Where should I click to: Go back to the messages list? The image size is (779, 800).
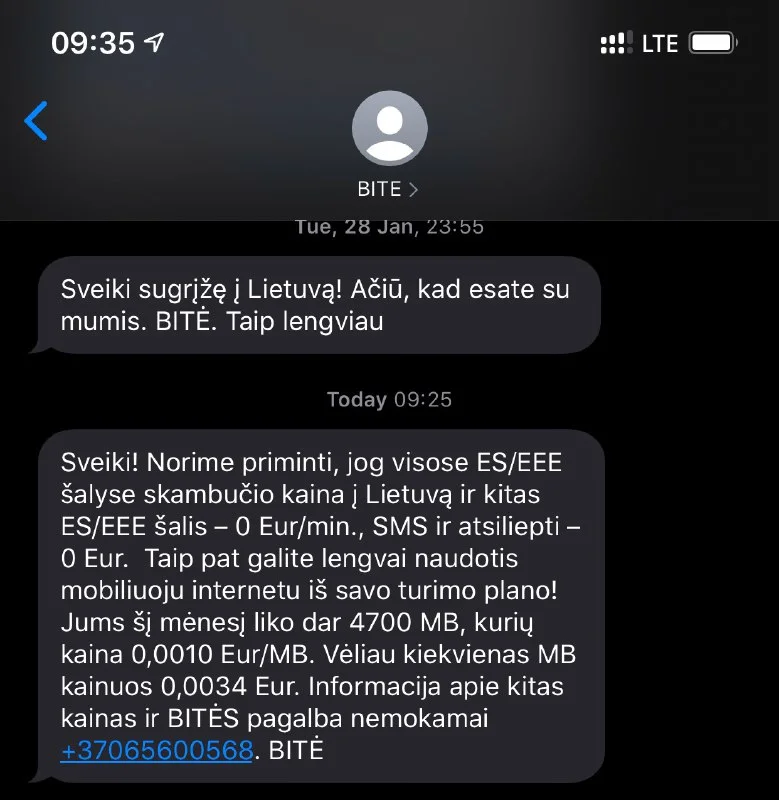[36, 121]
